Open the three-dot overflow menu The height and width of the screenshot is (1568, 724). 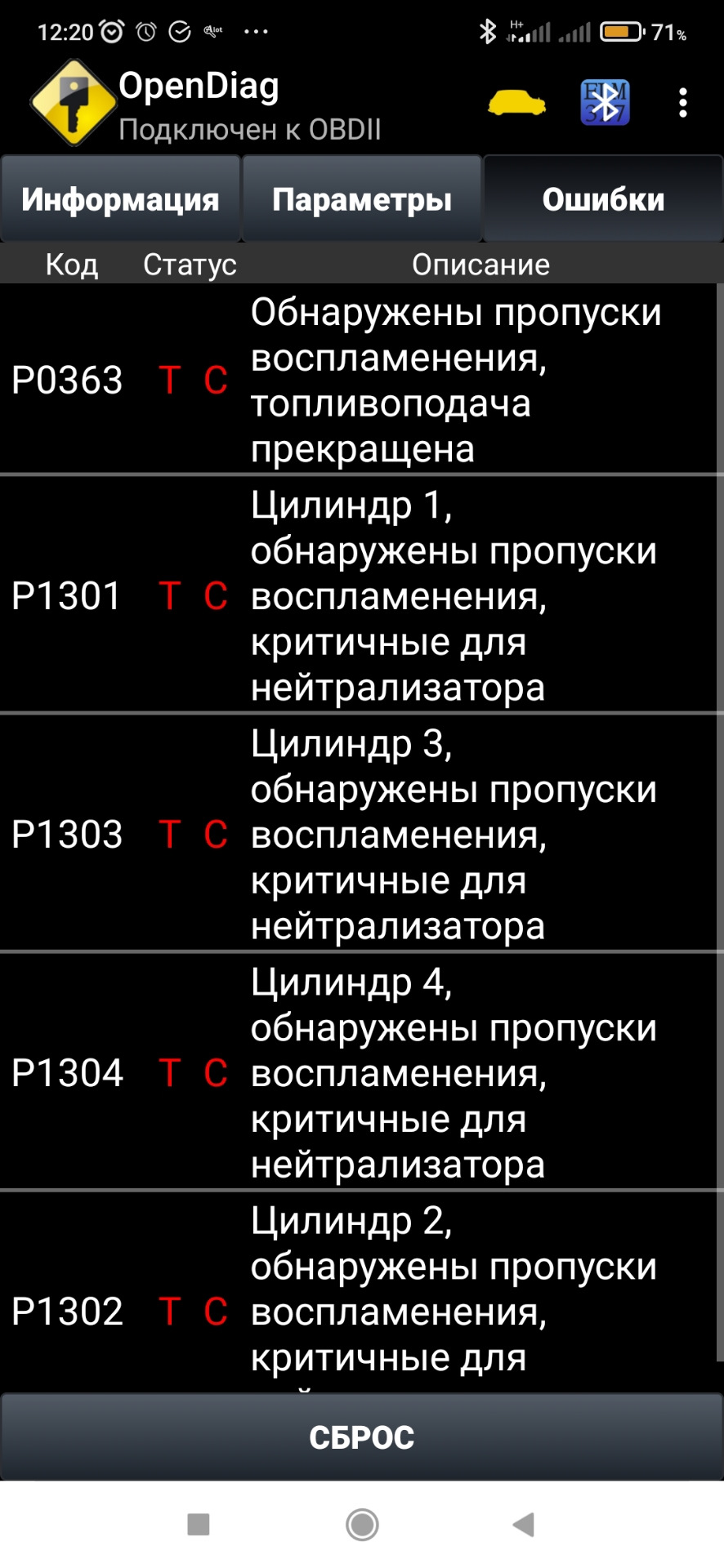683,103
